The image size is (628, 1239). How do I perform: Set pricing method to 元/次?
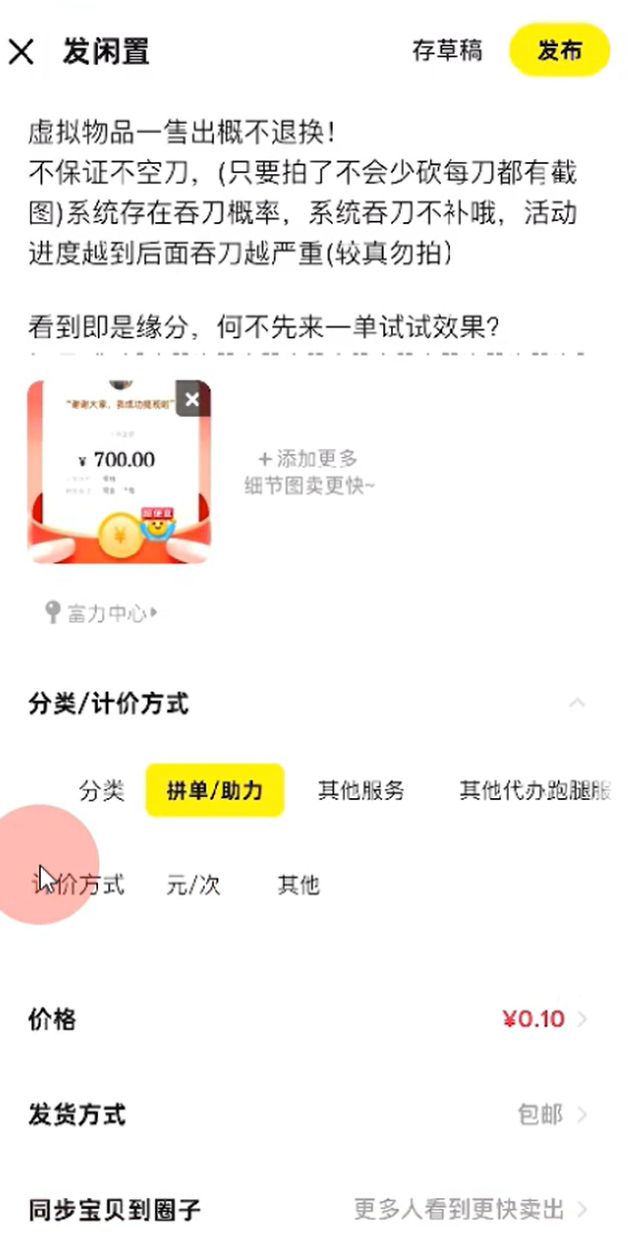tap(193, 885)
